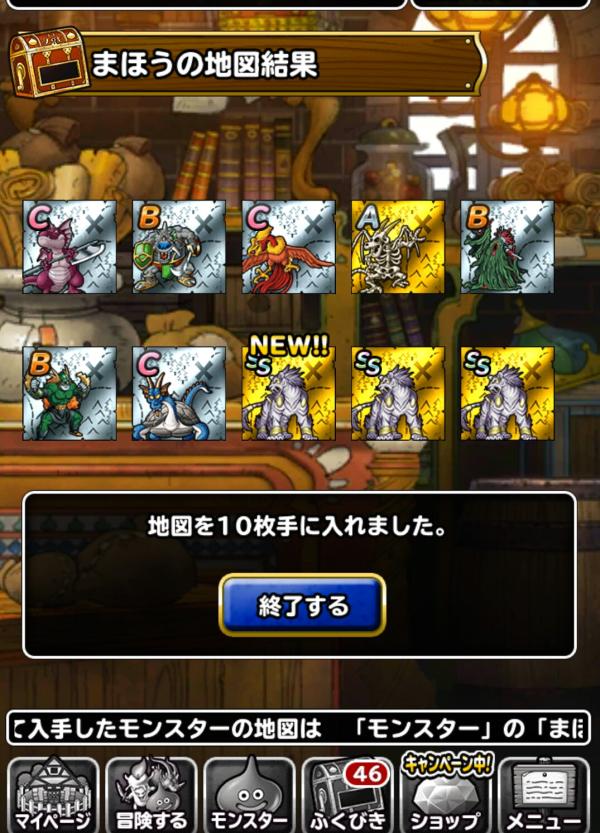Viewport: 600px width, 833px height.
Task: View the A rank skeleton dragon map
Action: [397, 246]
